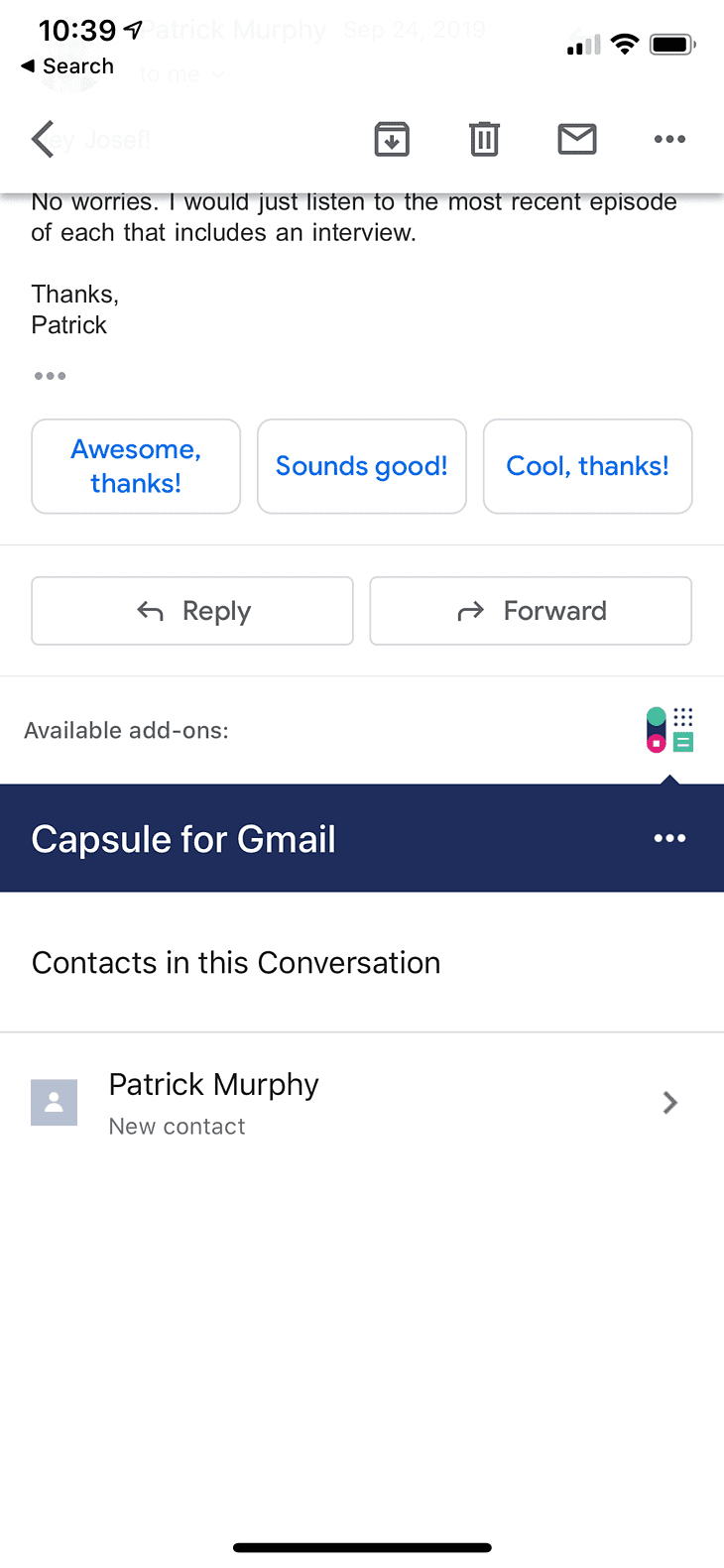Open Patrick Murphy contact details chevron

click(x=669, y=1102)
